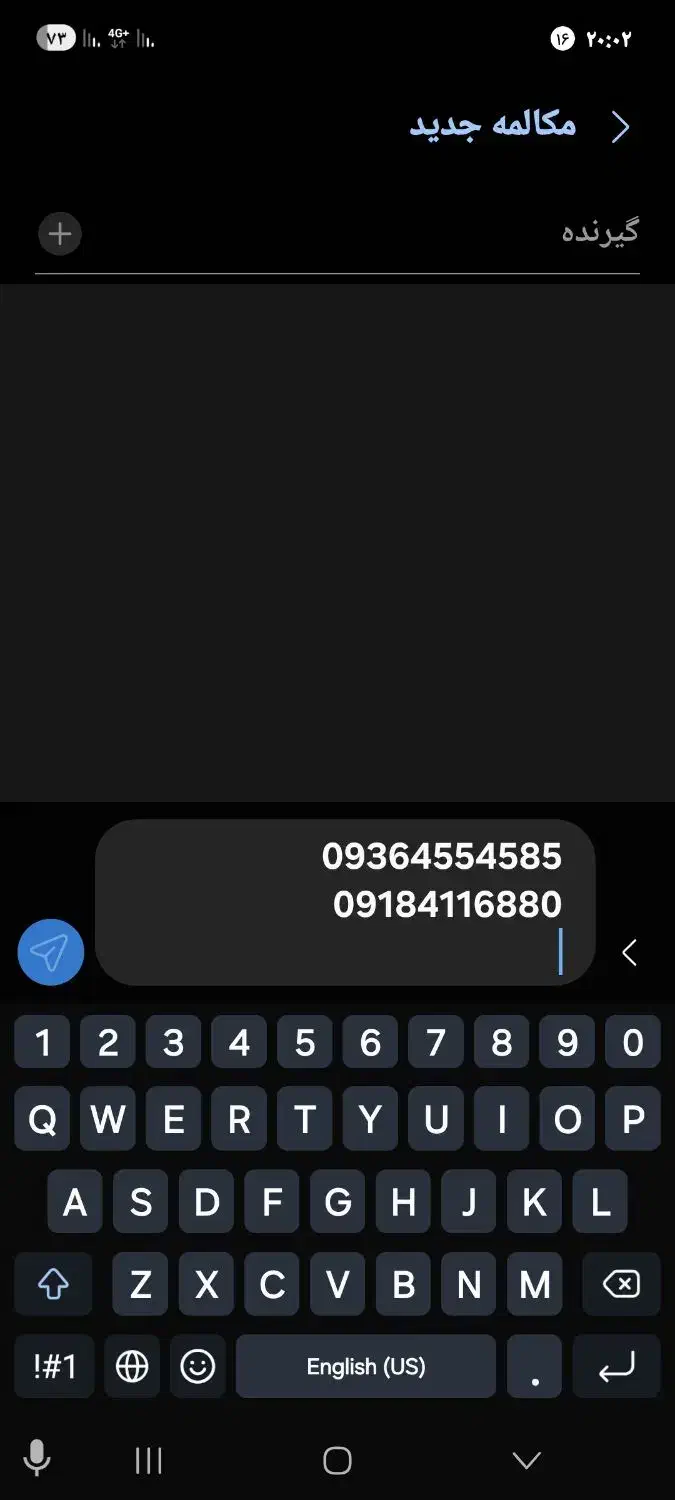Start voice input with the microphone
The width and height of the screenshot is (675, 1500).
(x=37, y=1459)
